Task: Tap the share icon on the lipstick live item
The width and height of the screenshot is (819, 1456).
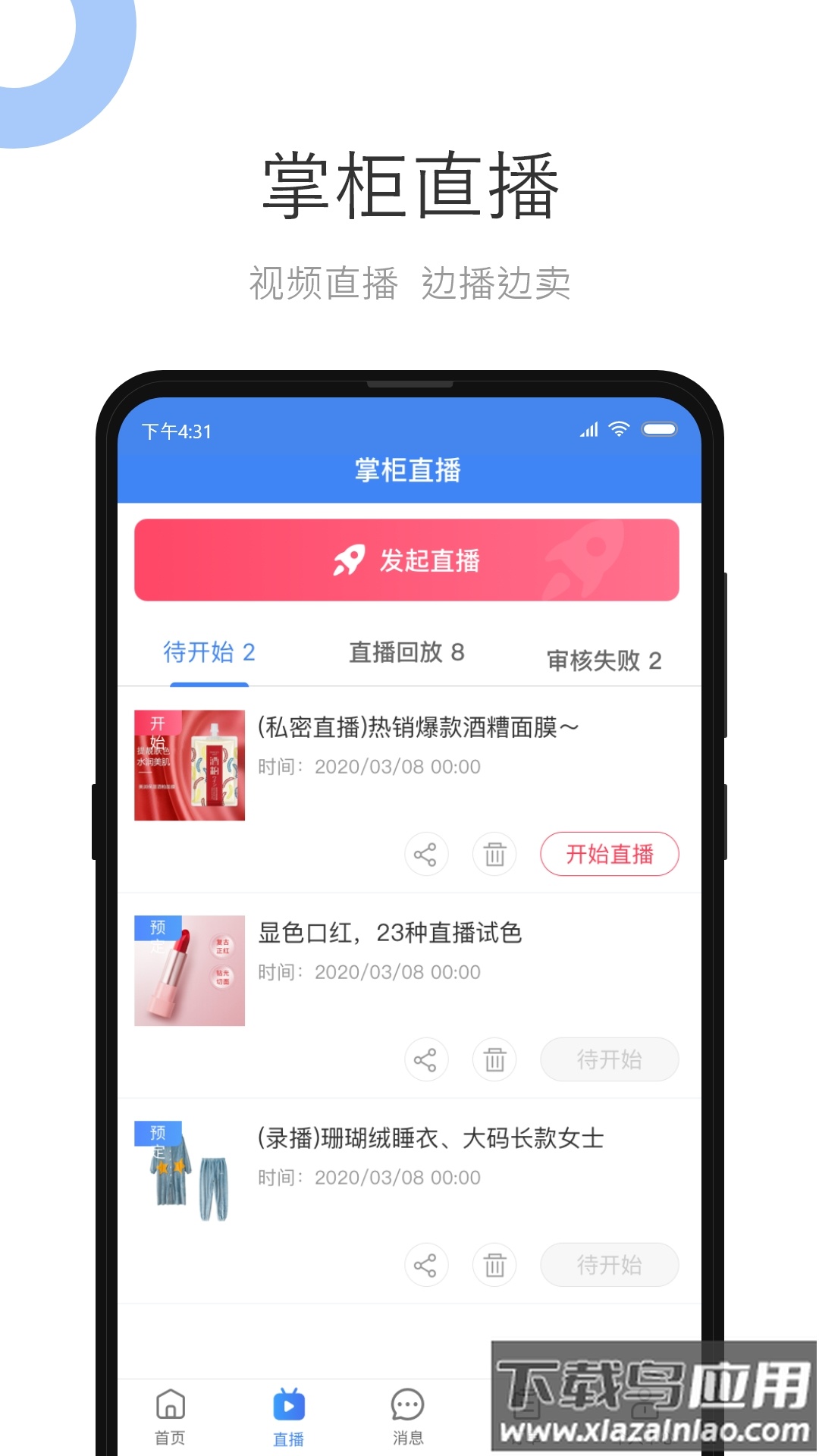Action: pos(426,1059)
